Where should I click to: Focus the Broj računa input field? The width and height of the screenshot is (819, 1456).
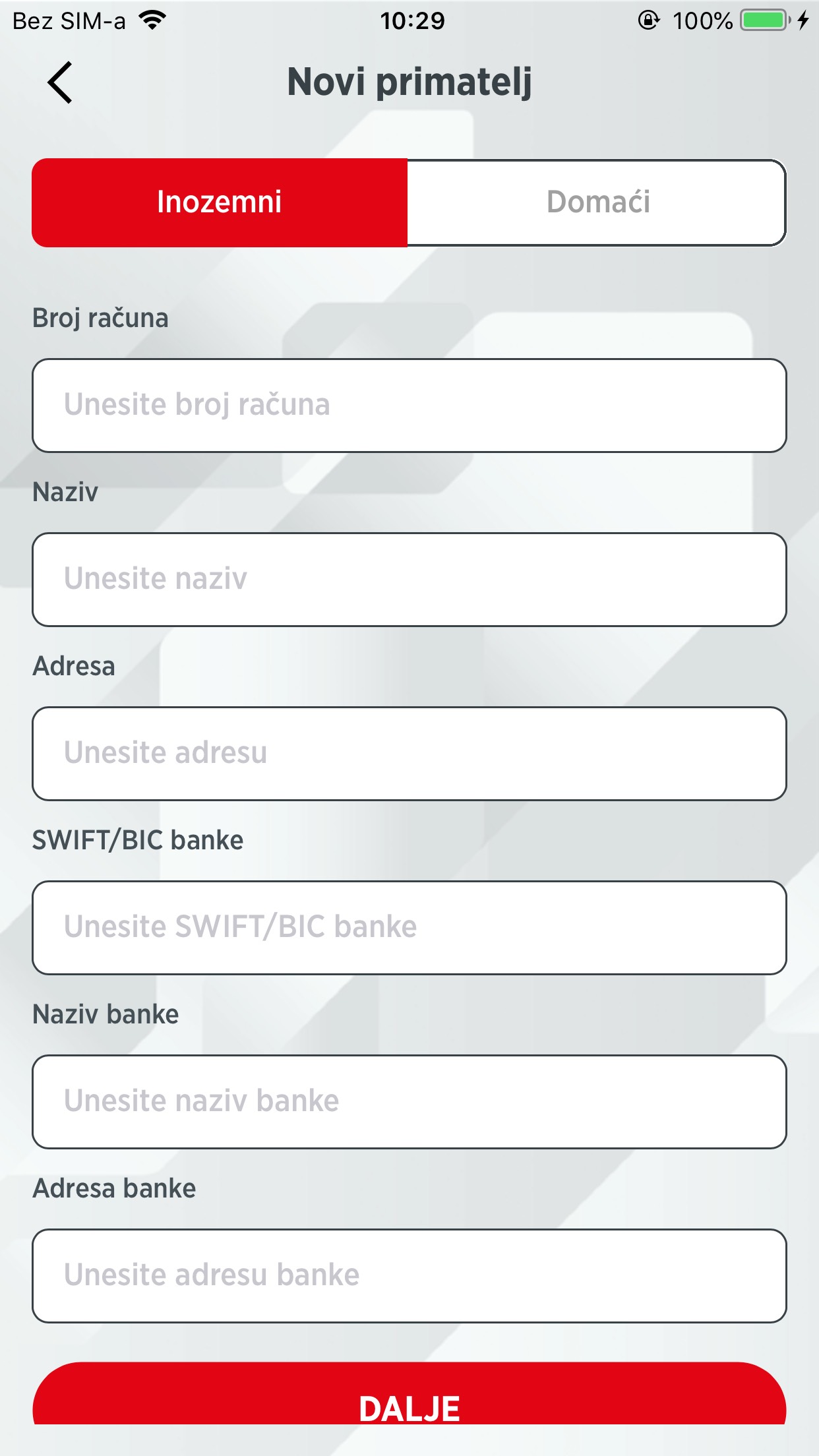(409, 406)
